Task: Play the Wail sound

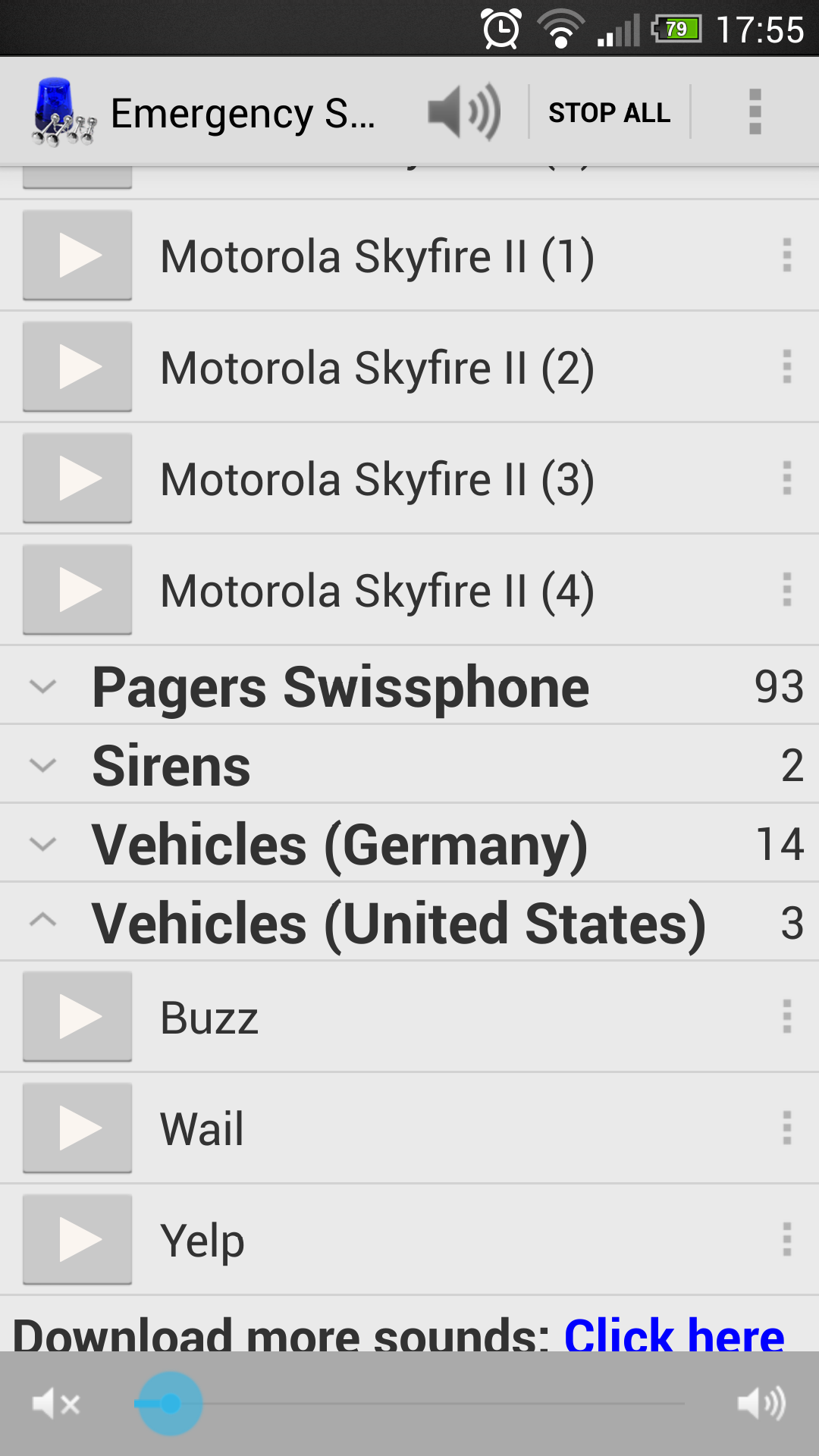Action: pyautogui.click(x=77, y=1128)
